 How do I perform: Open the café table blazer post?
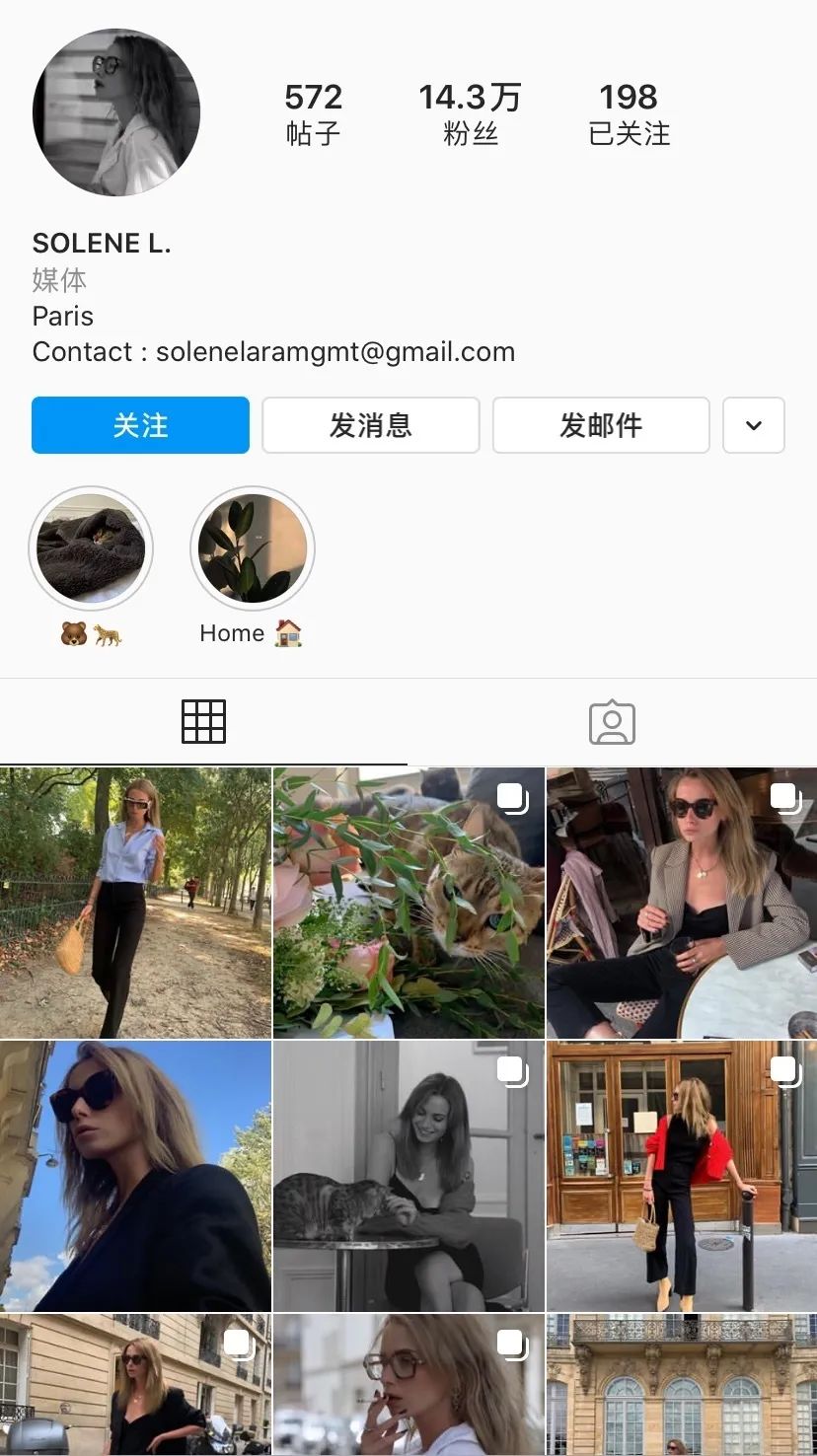[682, 903]
